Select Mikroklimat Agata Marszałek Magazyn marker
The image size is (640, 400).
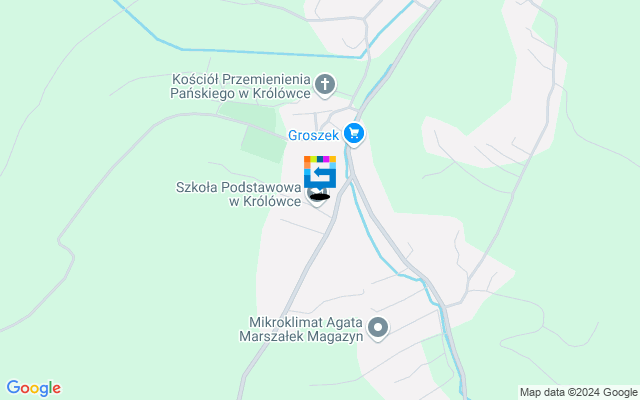378,327
